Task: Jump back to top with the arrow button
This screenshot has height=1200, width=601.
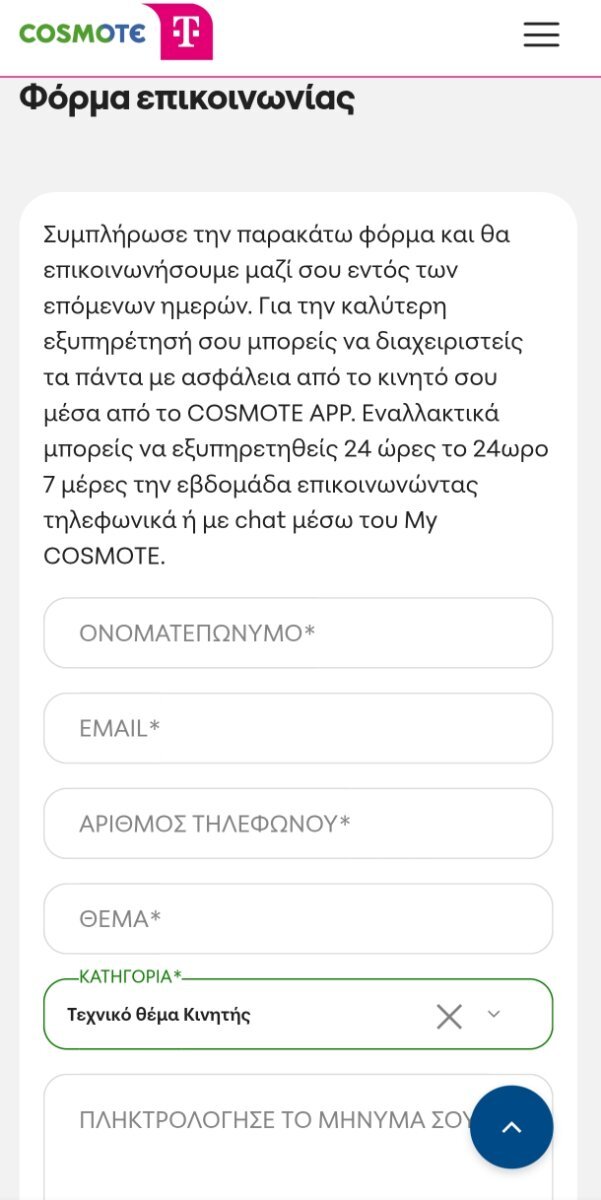Action: (x=511, y=1127)
